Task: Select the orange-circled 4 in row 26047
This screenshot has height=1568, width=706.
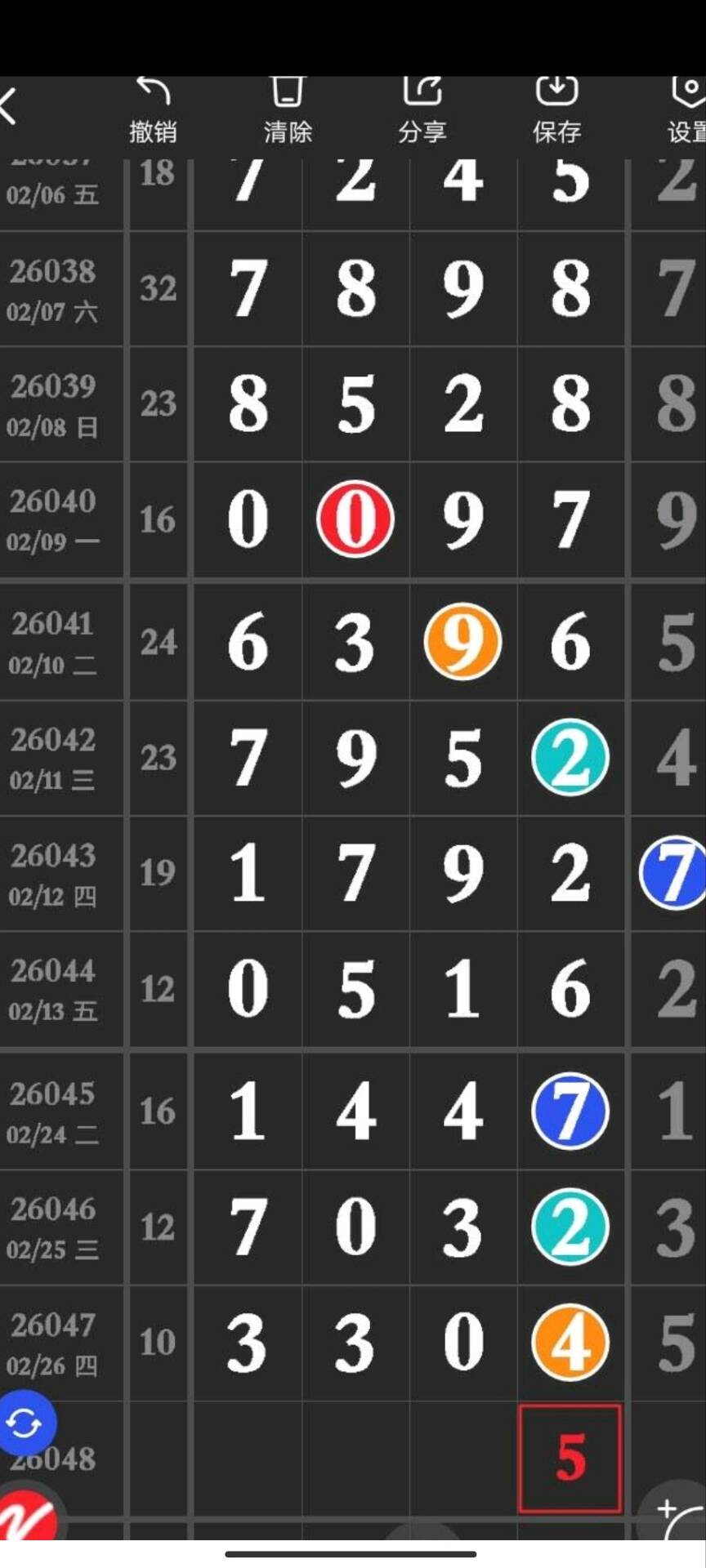Action: pos(570,1340)
